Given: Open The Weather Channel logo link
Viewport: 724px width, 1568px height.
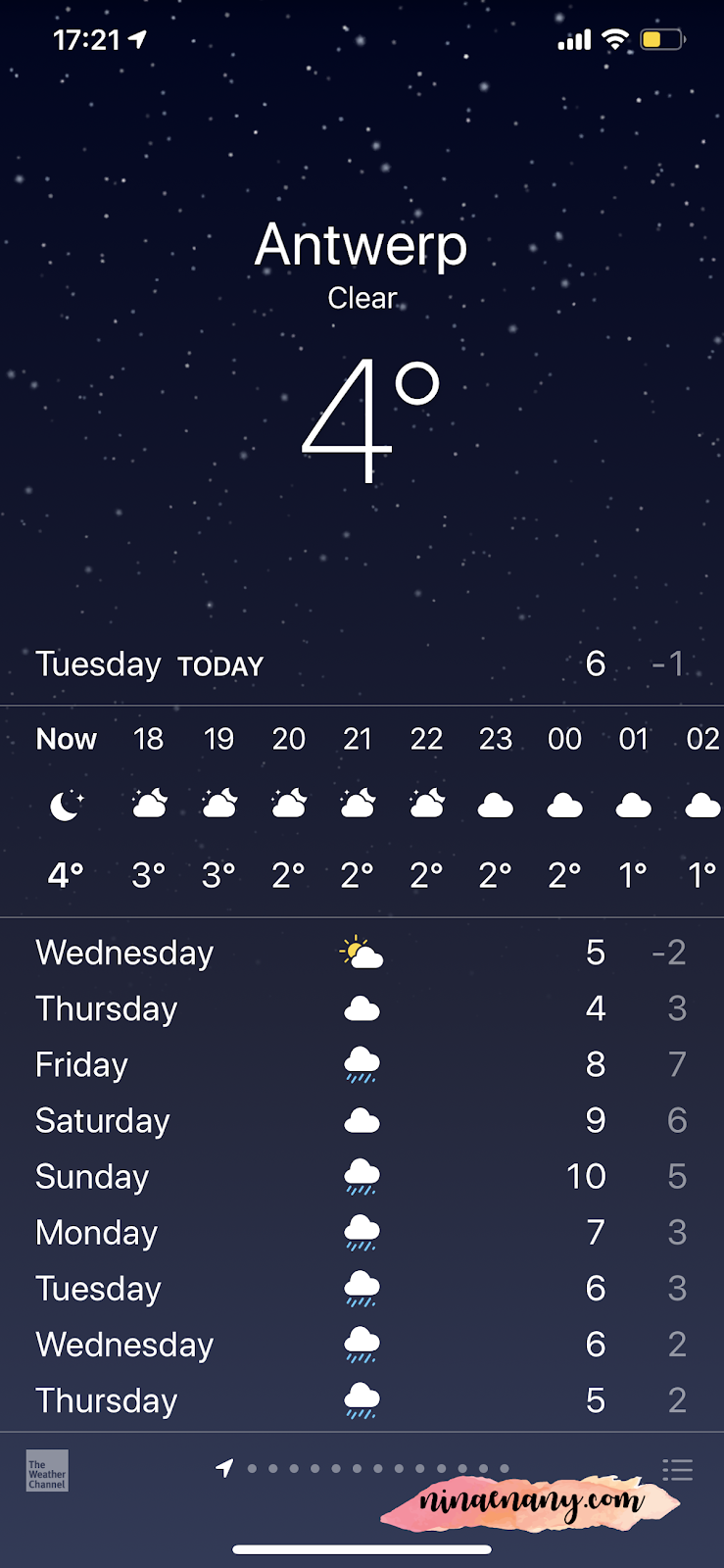Looking at the screenshot, I should [47, 1471].
